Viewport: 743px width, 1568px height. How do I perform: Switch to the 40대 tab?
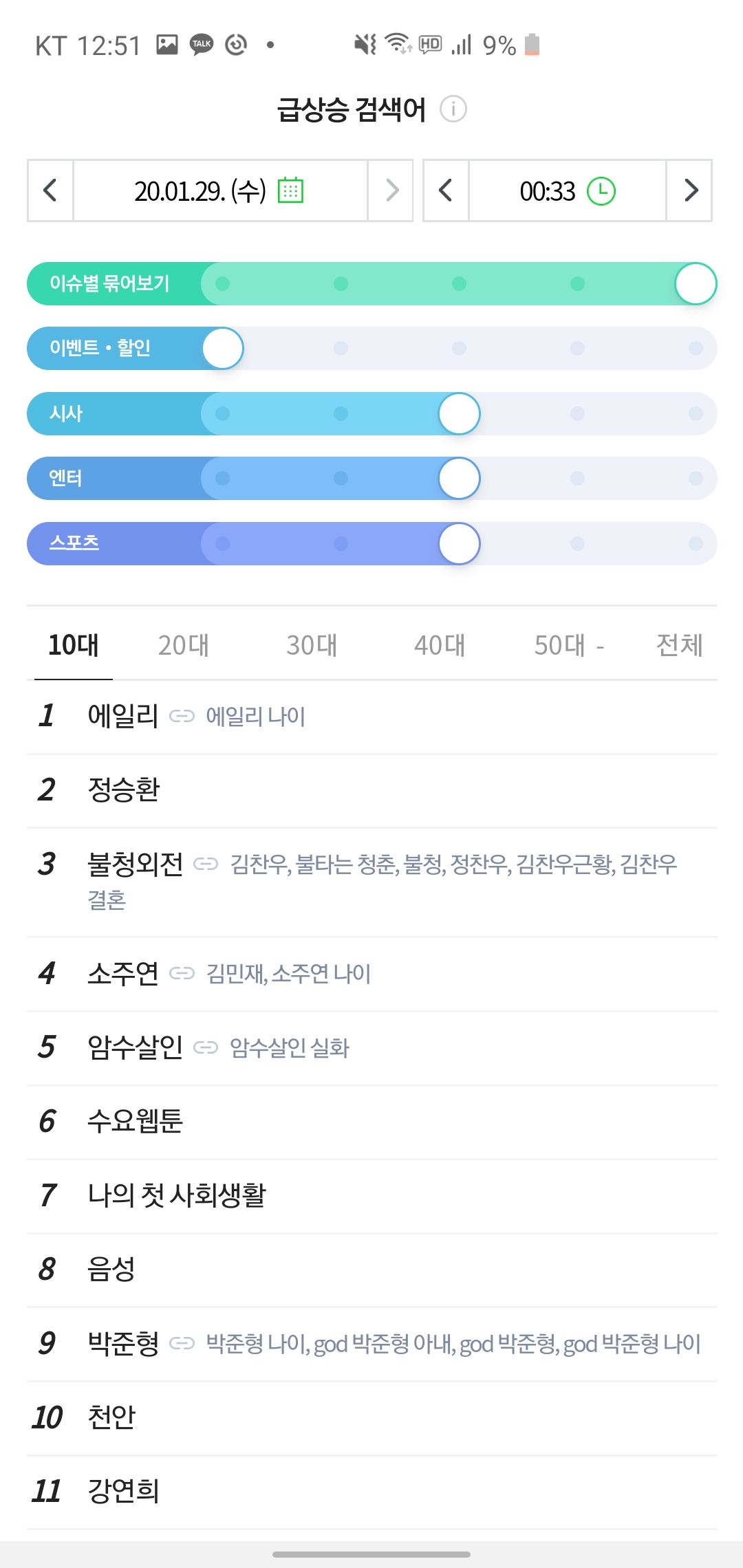440,645
